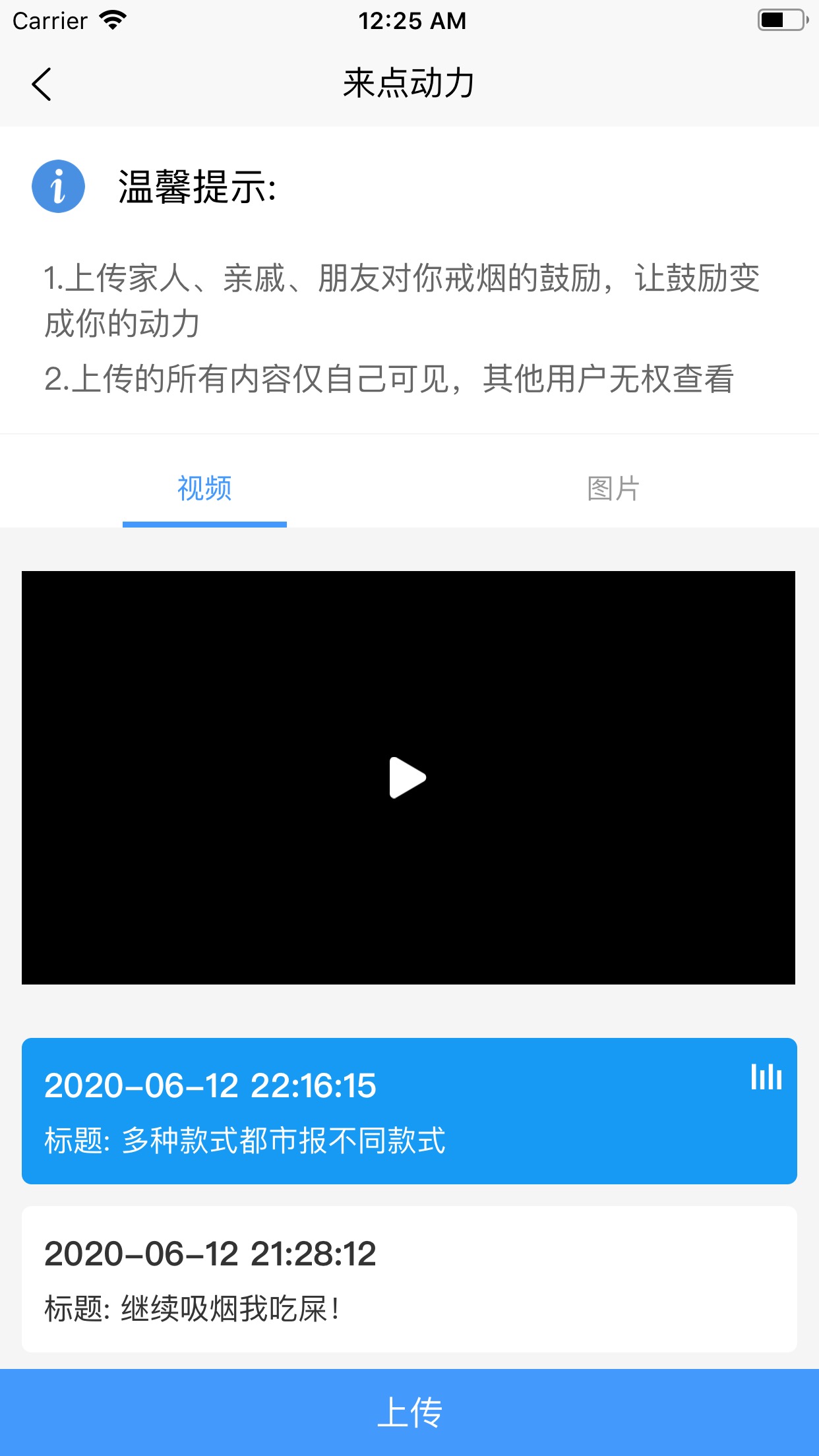The height and width of the screenshot is (1456, 819).
Task: Tap the 上传 upload button
Action: (x=409, y=1412)
